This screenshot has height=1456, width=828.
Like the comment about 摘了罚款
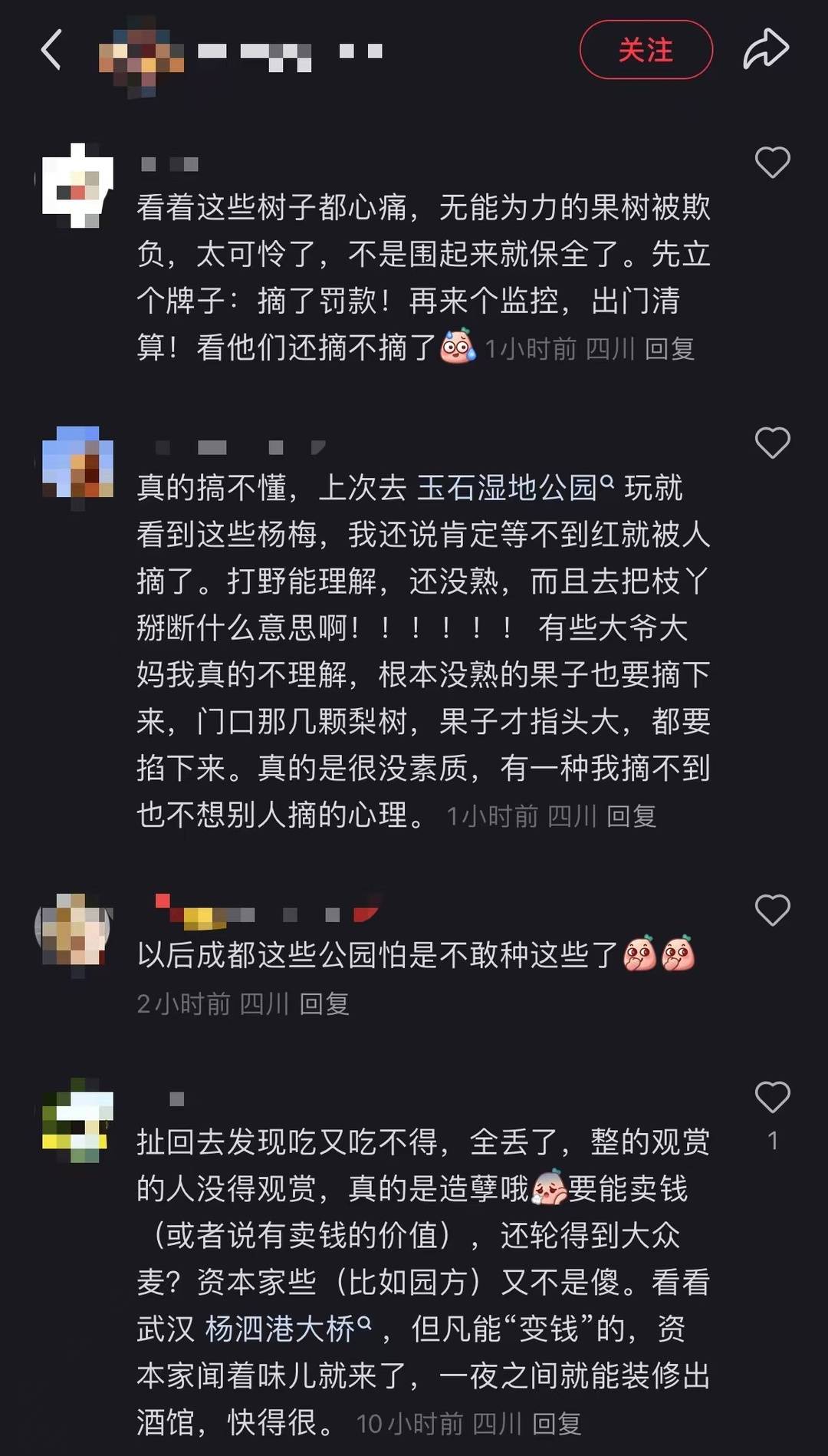772,163
